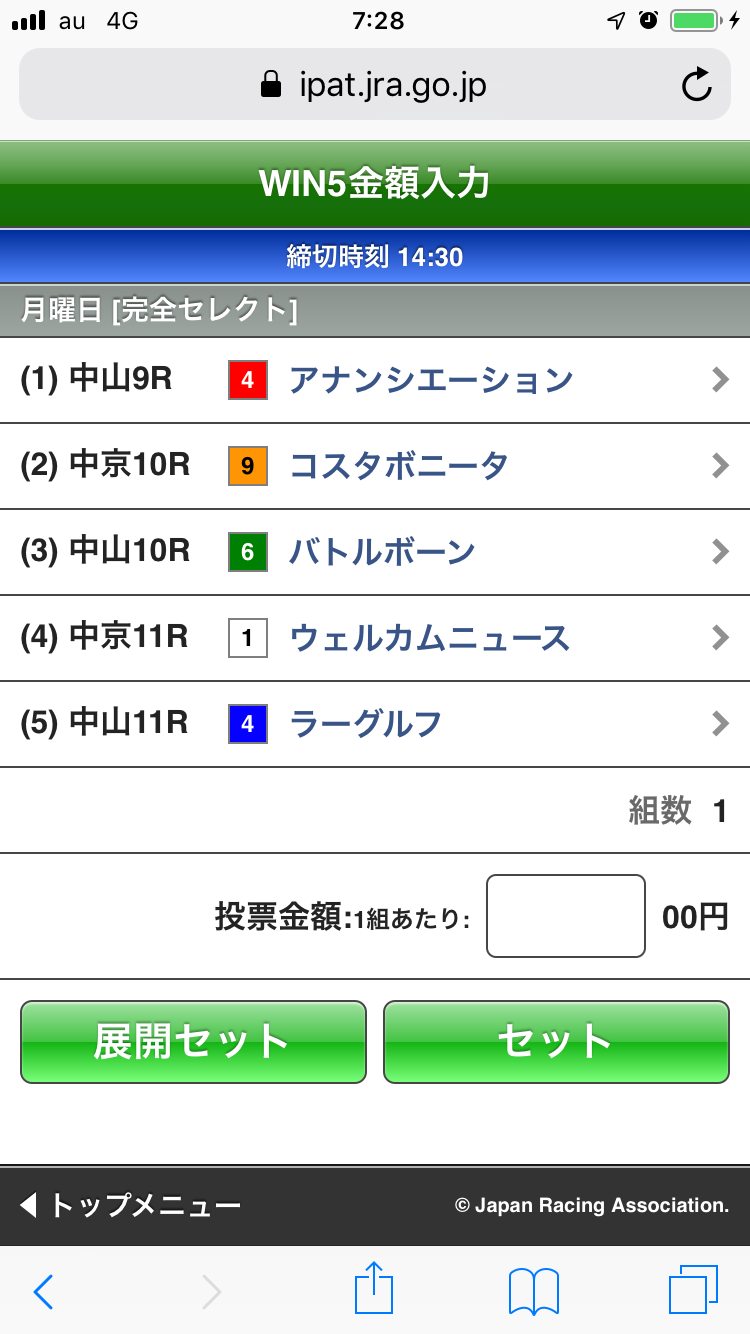Viewport: 750px width, 1334px height.
Task: Focus the 投票金額 amount input field
Action: pos(565,916)
